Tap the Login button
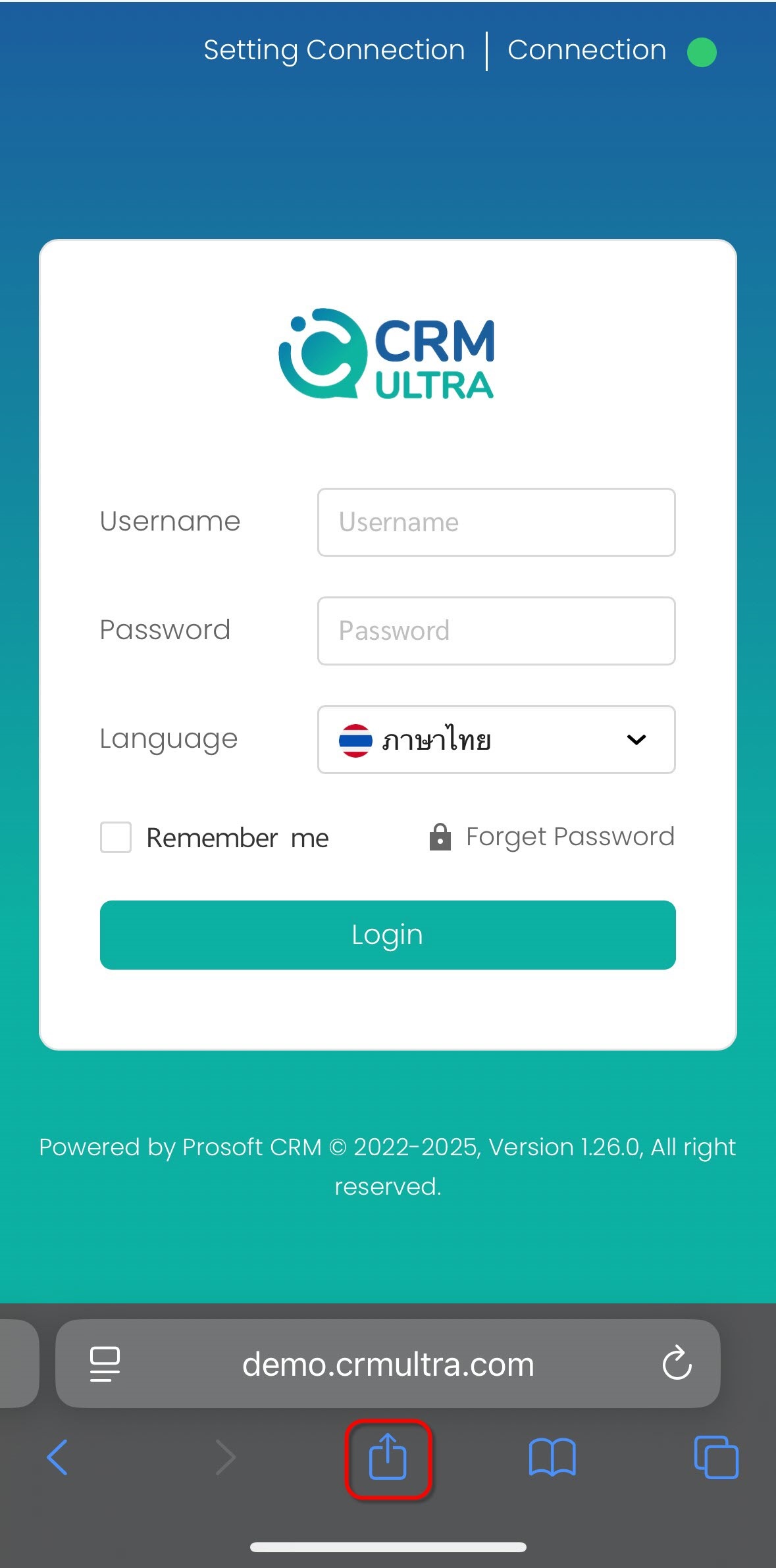Image resolution: width=776 pixels, height=1568 pixels. coord(388,935)
